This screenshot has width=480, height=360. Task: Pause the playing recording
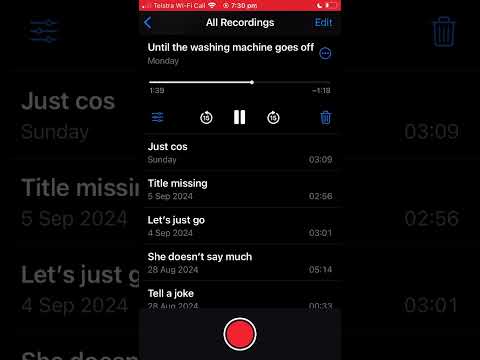click(239, 117)
